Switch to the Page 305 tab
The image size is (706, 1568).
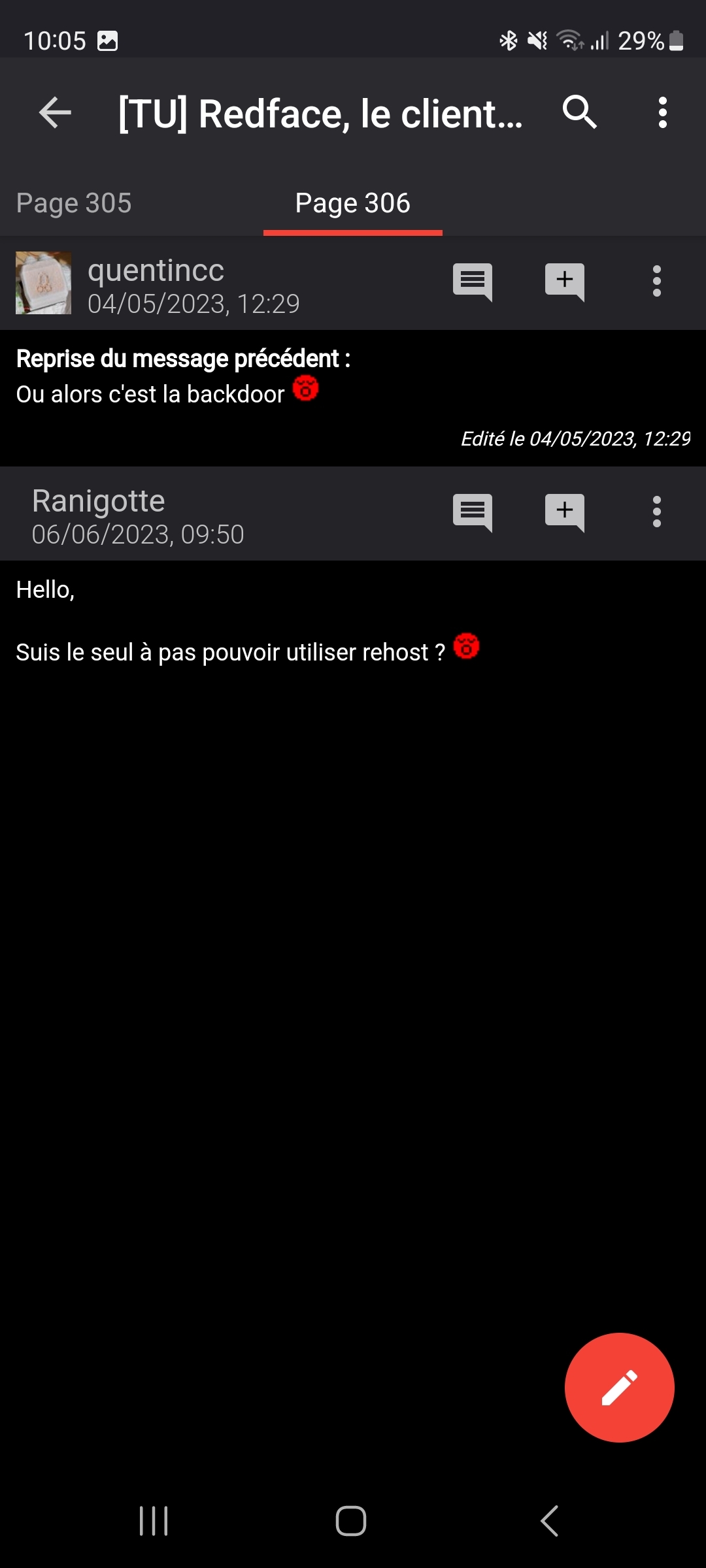click(74, 203)
